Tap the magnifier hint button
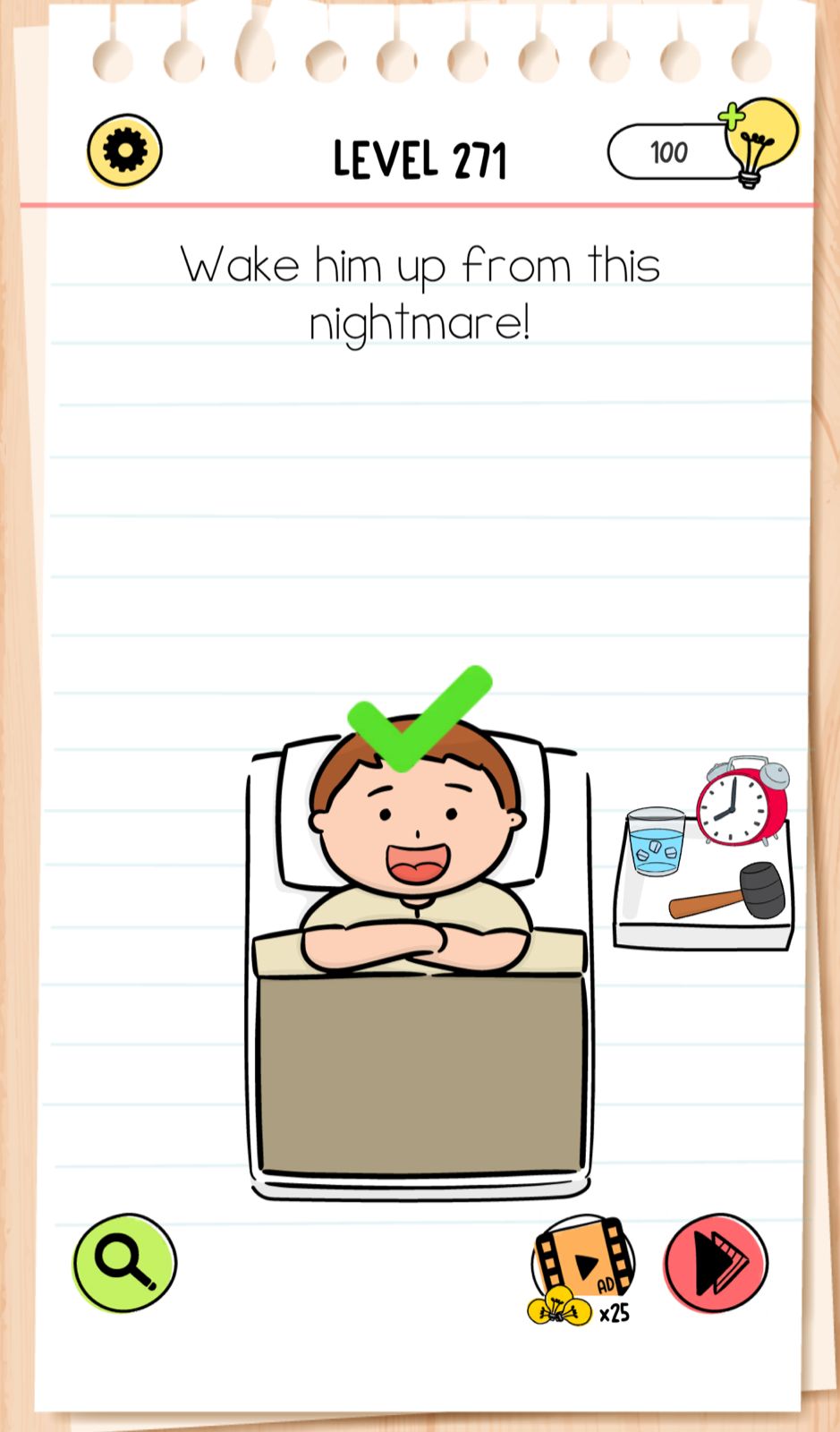 124,1263
